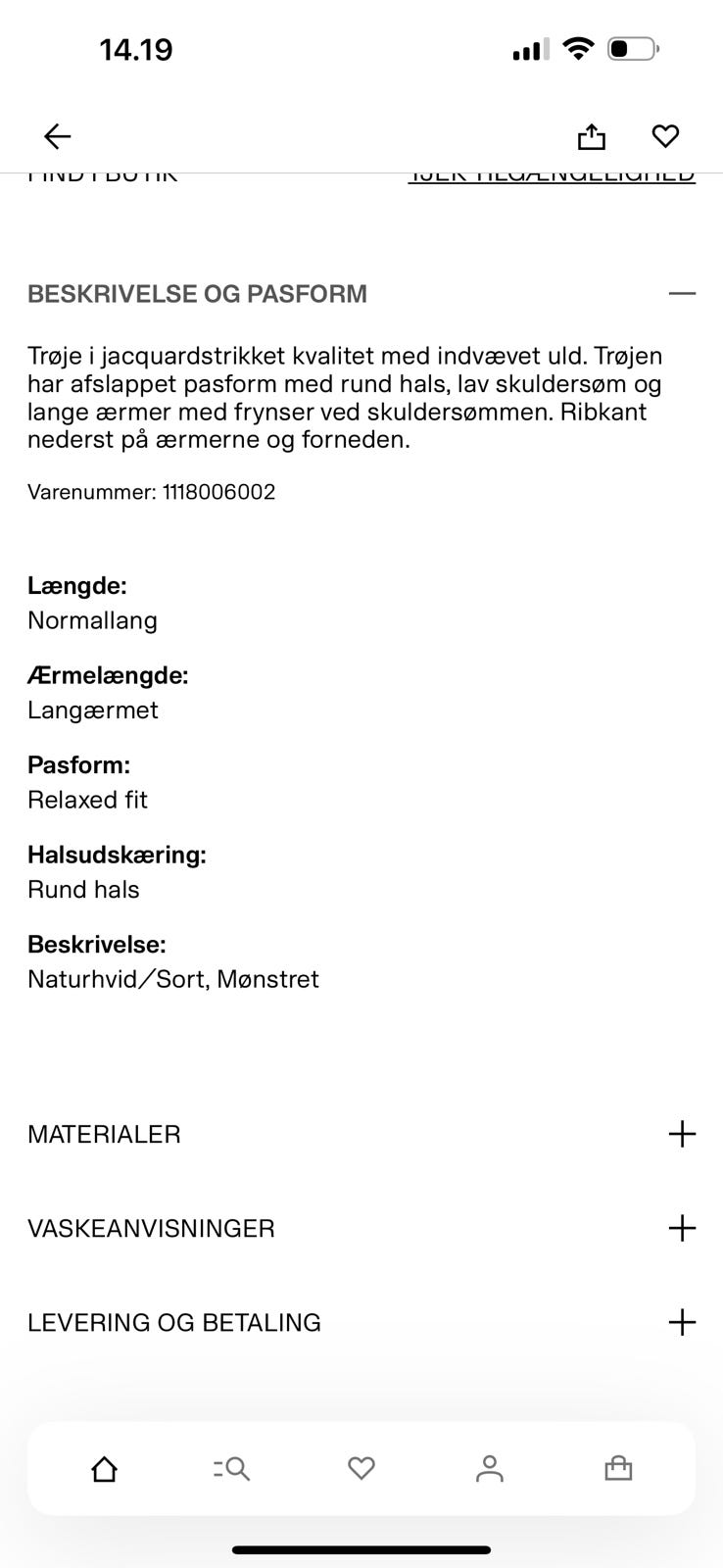
Task: Go back using the back arrow
Action: [x=56, y=136]
